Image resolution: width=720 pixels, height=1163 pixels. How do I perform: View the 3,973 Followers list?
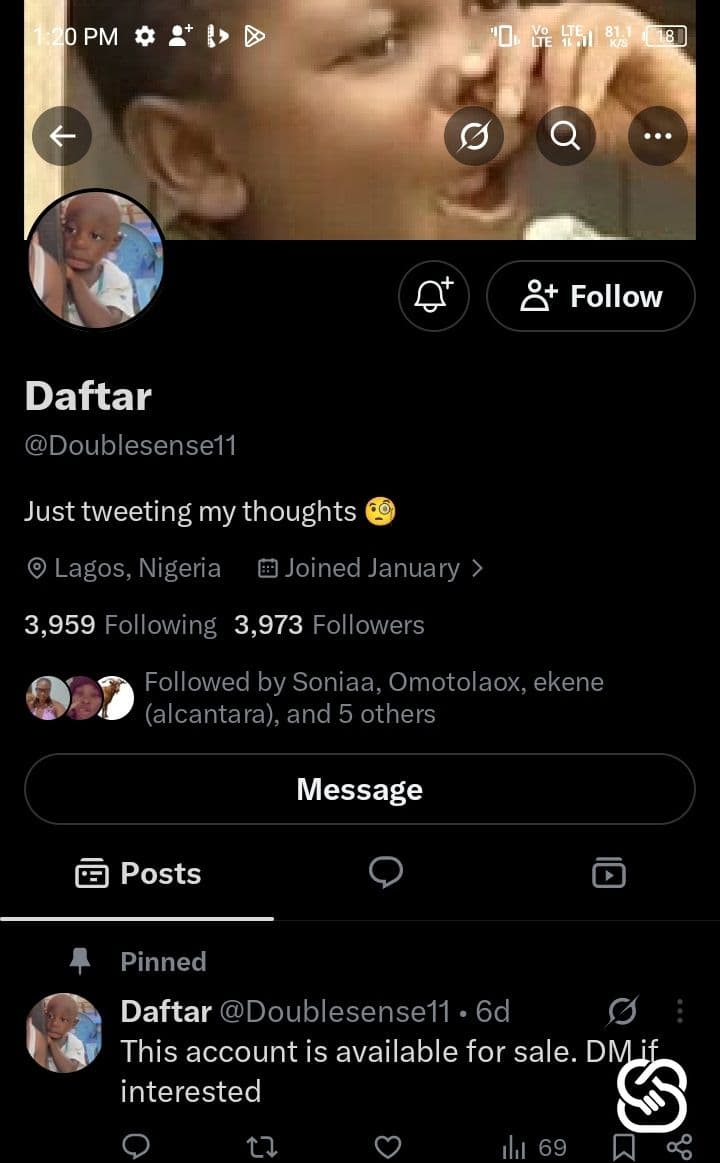coord(329,625)
